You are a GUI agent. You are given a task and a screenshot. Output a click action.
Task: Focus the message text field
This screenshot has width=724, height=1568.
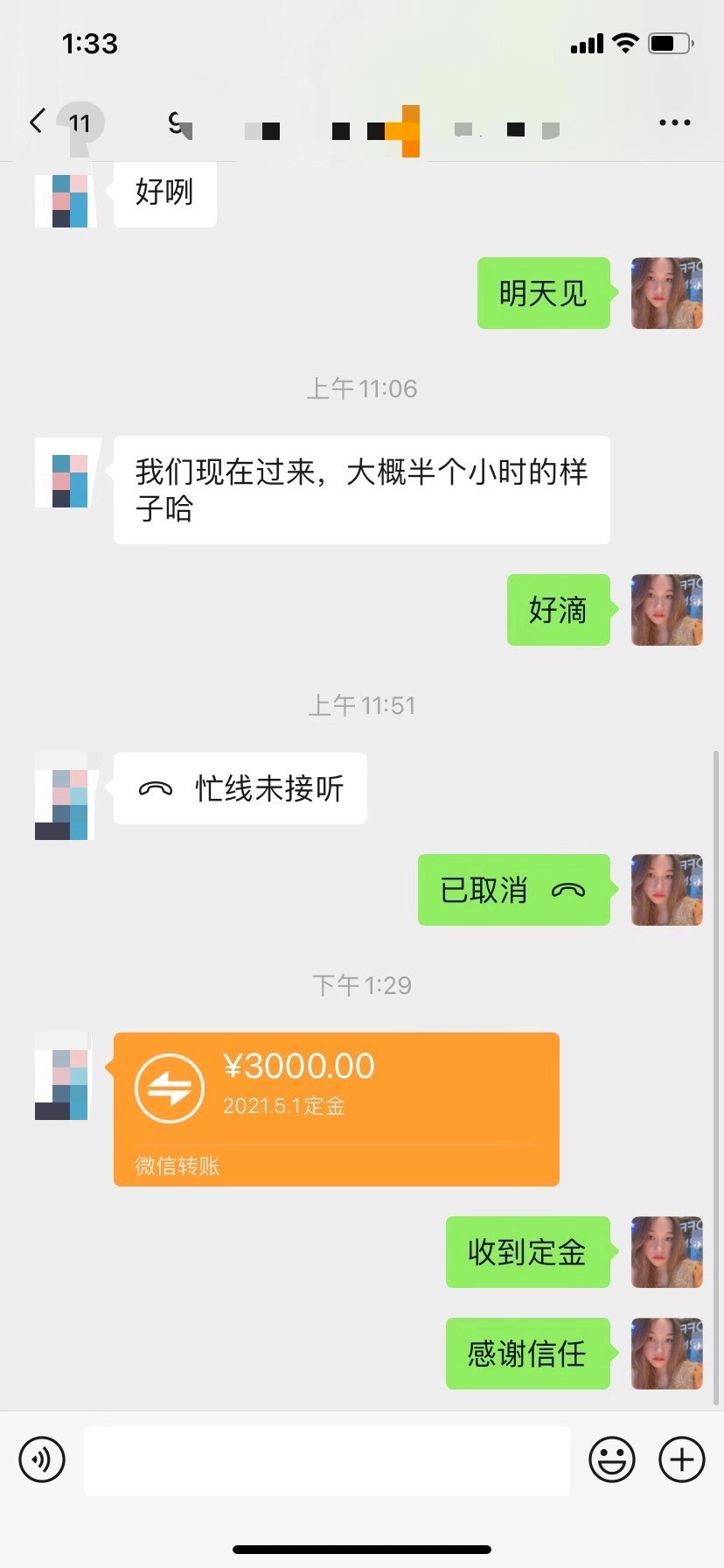[x=327, y=1459]
